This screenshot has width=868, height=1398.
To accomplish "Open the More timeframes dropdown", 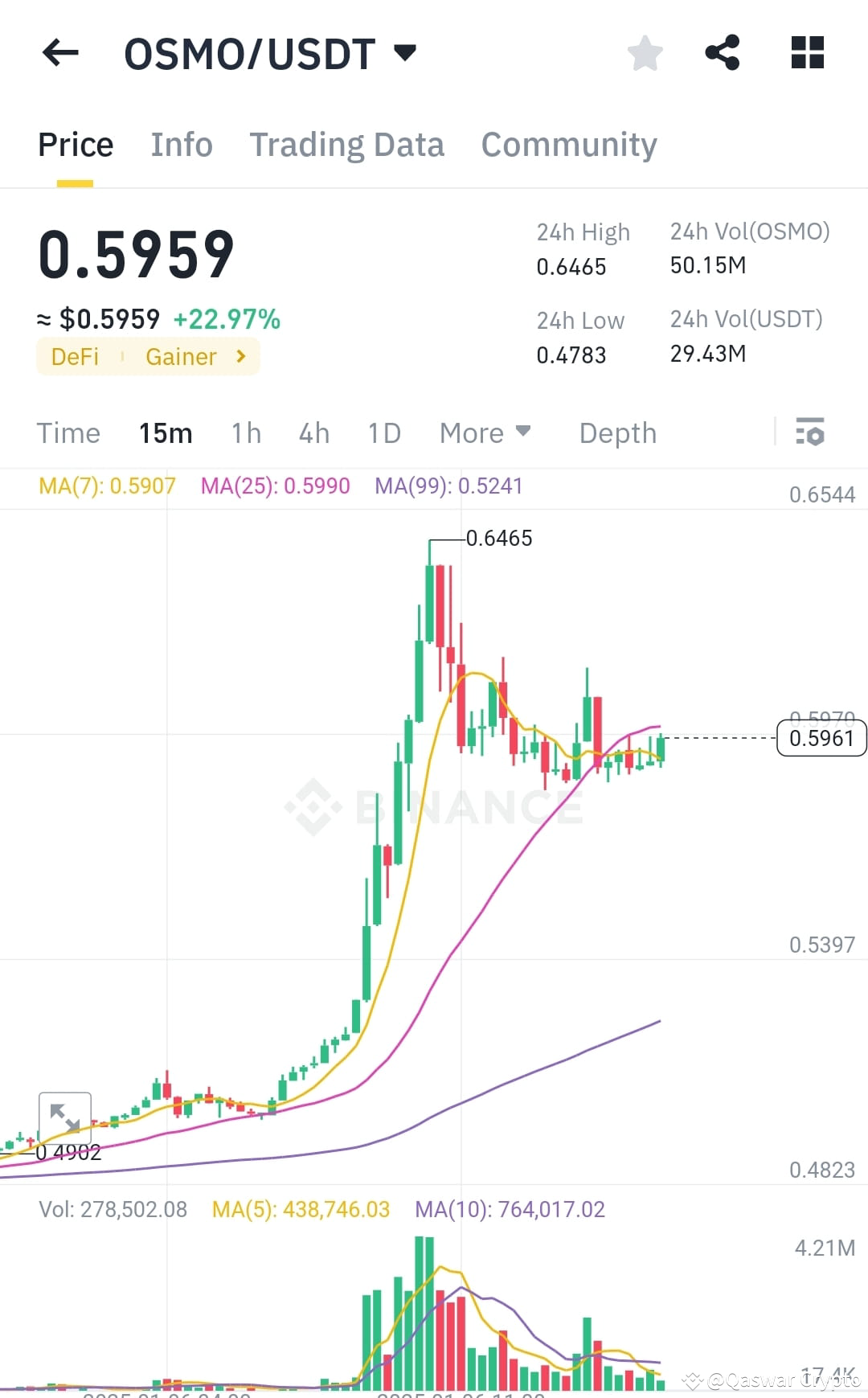I will (x=484, y=433).
